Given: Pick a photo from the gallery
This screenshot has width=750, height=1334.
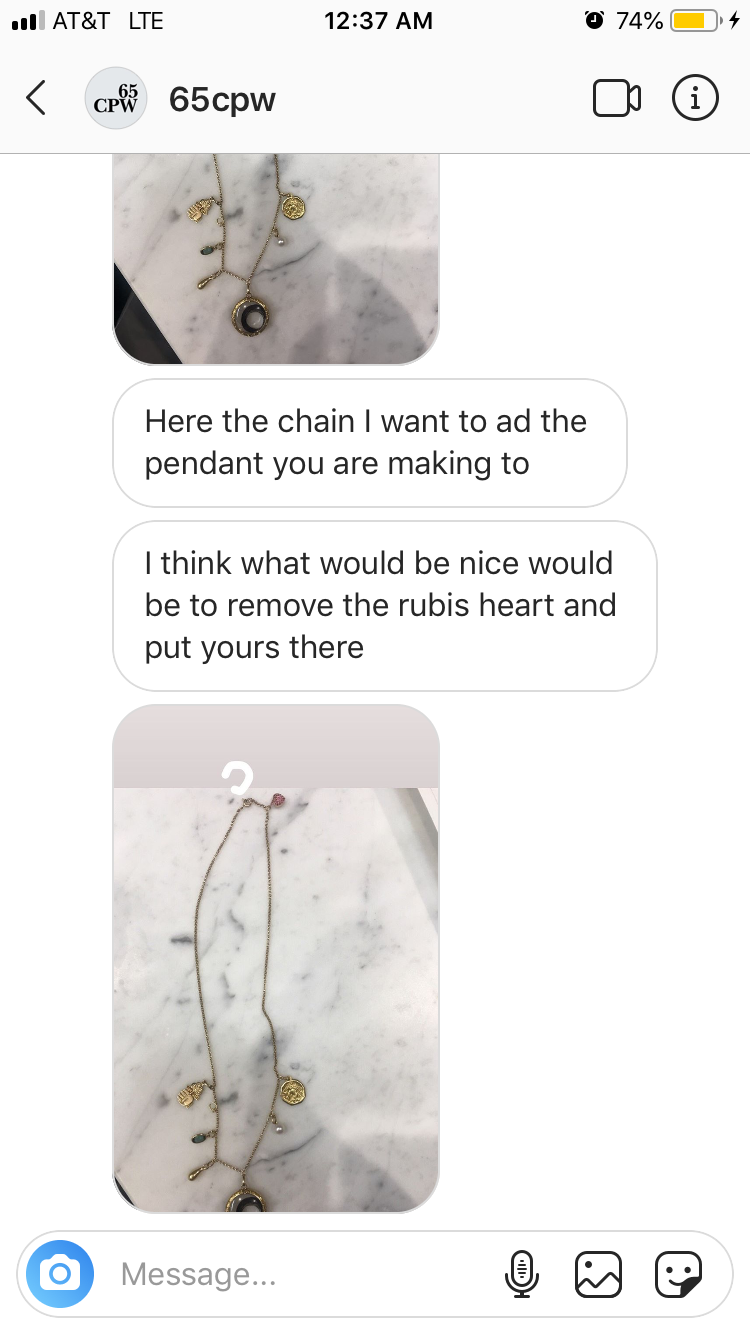Looking at the screenshot, I should (598, 1274).
